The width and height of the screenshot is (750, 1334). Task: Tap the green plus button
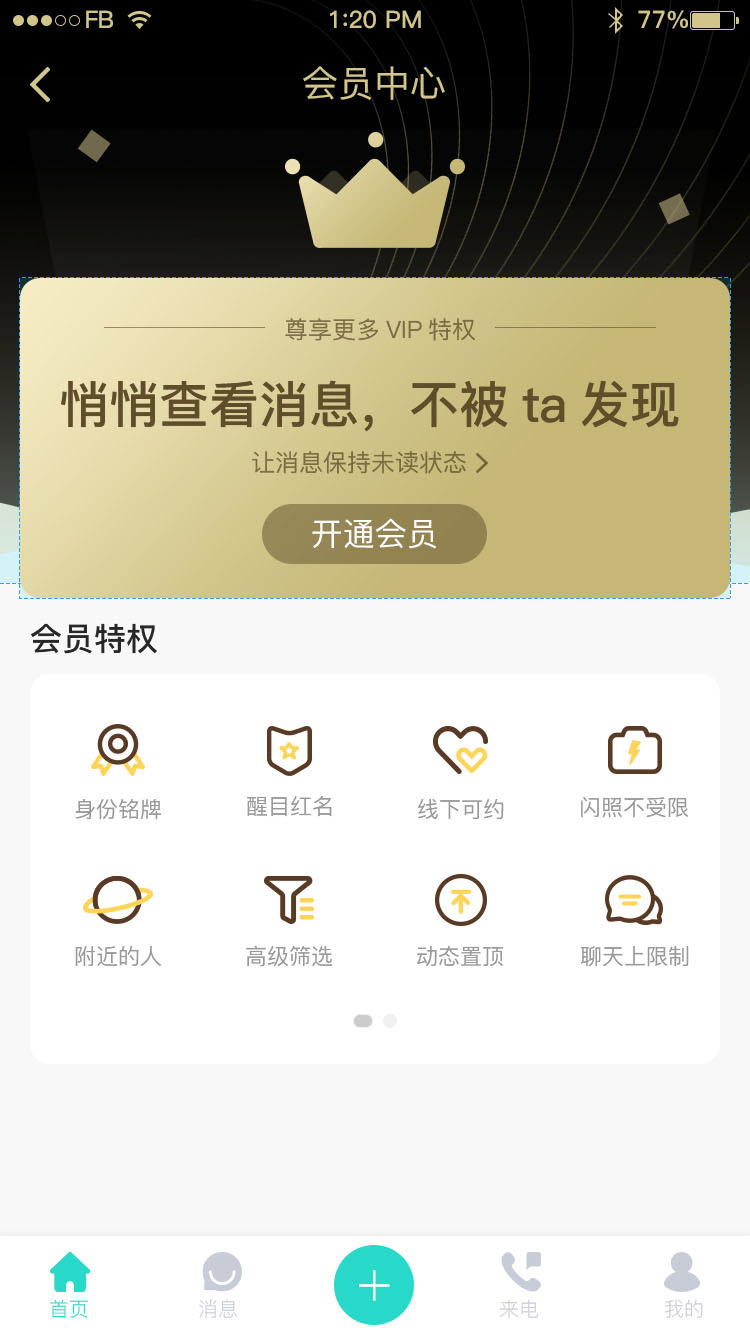pos(374,1285)
